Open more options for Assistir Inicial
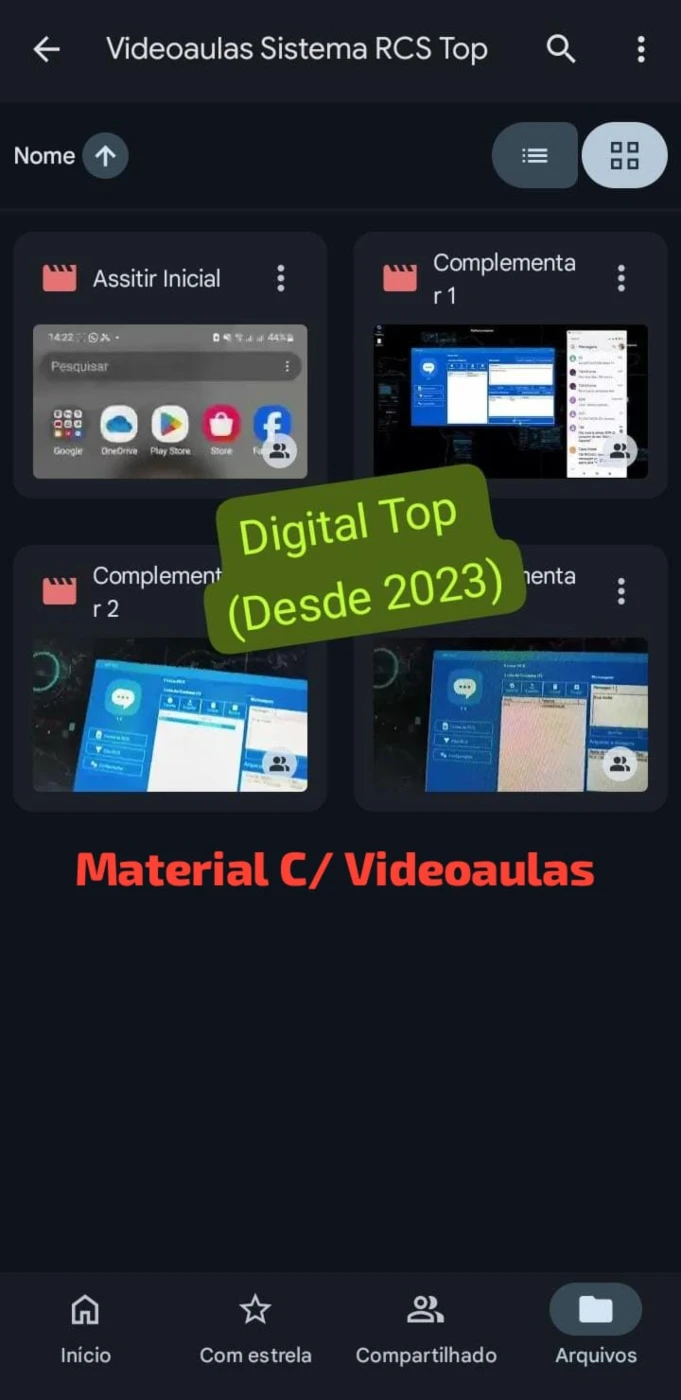Image resolution: width=681 pixels, height=1400 pixels. [x=281, y=278]
